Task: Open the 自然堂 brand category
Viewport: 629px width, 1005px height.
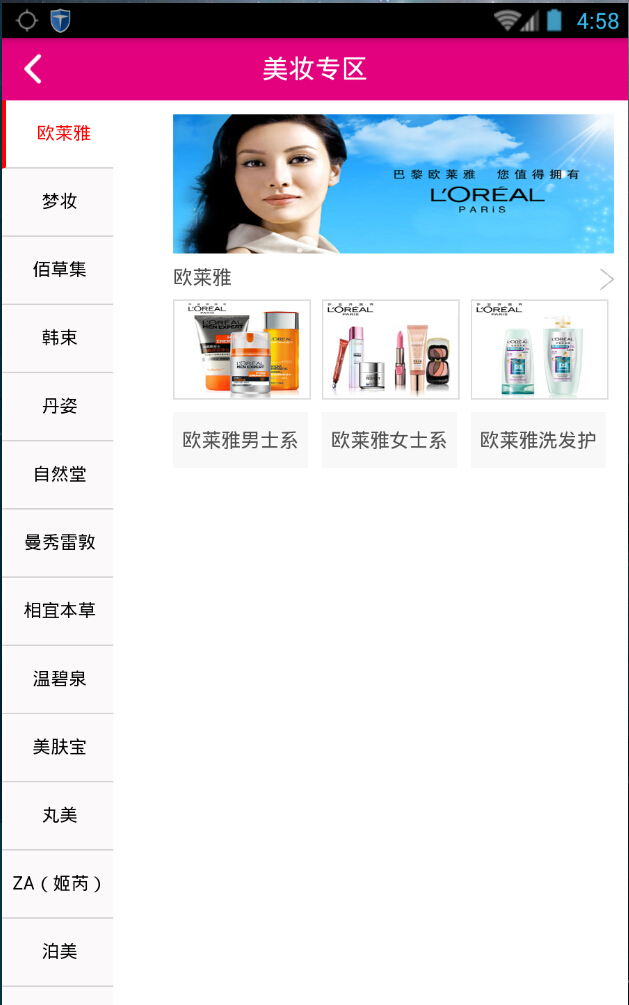Action: coord(59,474)
